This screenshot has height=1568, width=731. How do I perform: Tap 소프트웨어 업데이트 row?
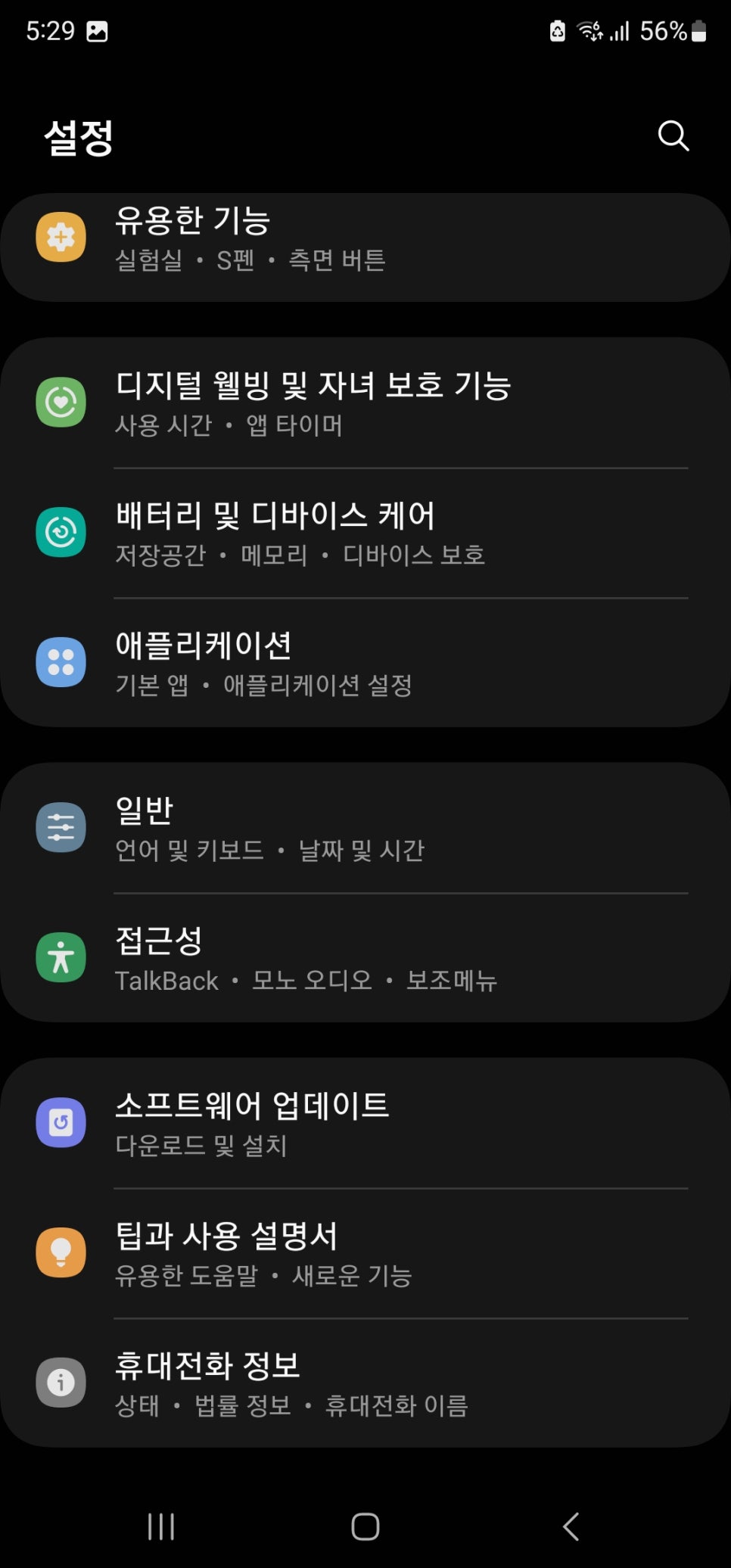(x=365, y=1123)
